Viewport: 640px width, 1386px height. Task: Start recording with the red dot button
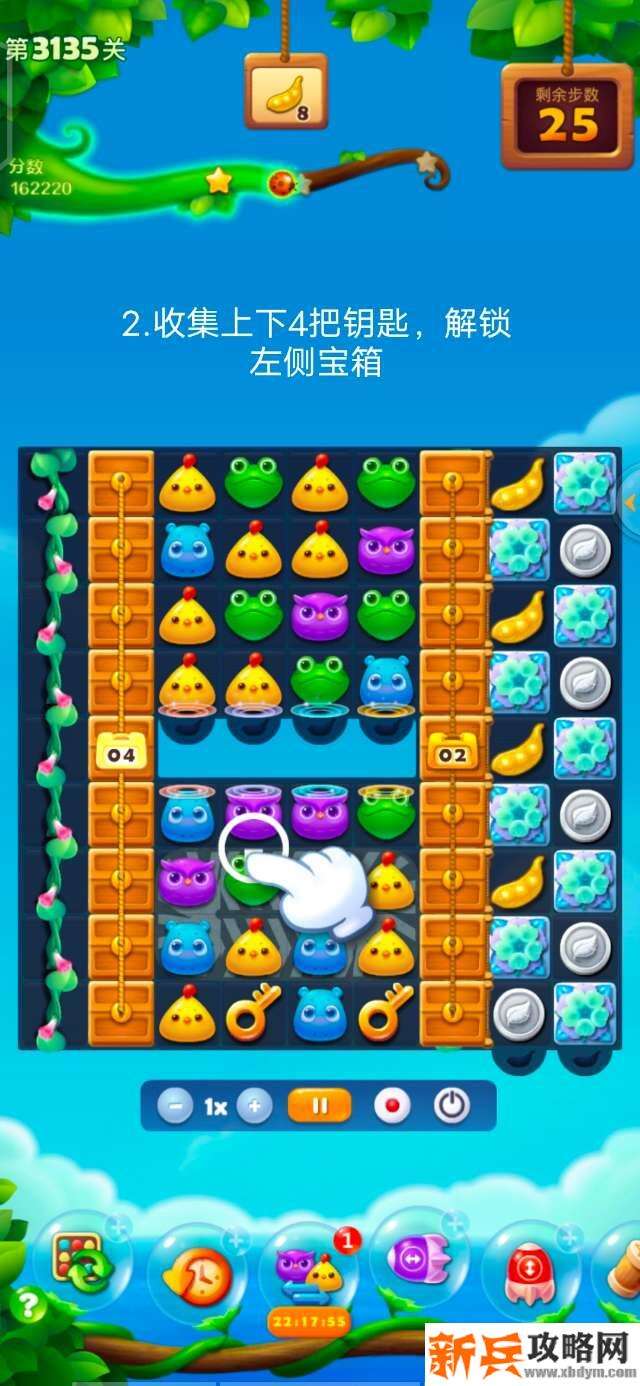point(391,1106)
